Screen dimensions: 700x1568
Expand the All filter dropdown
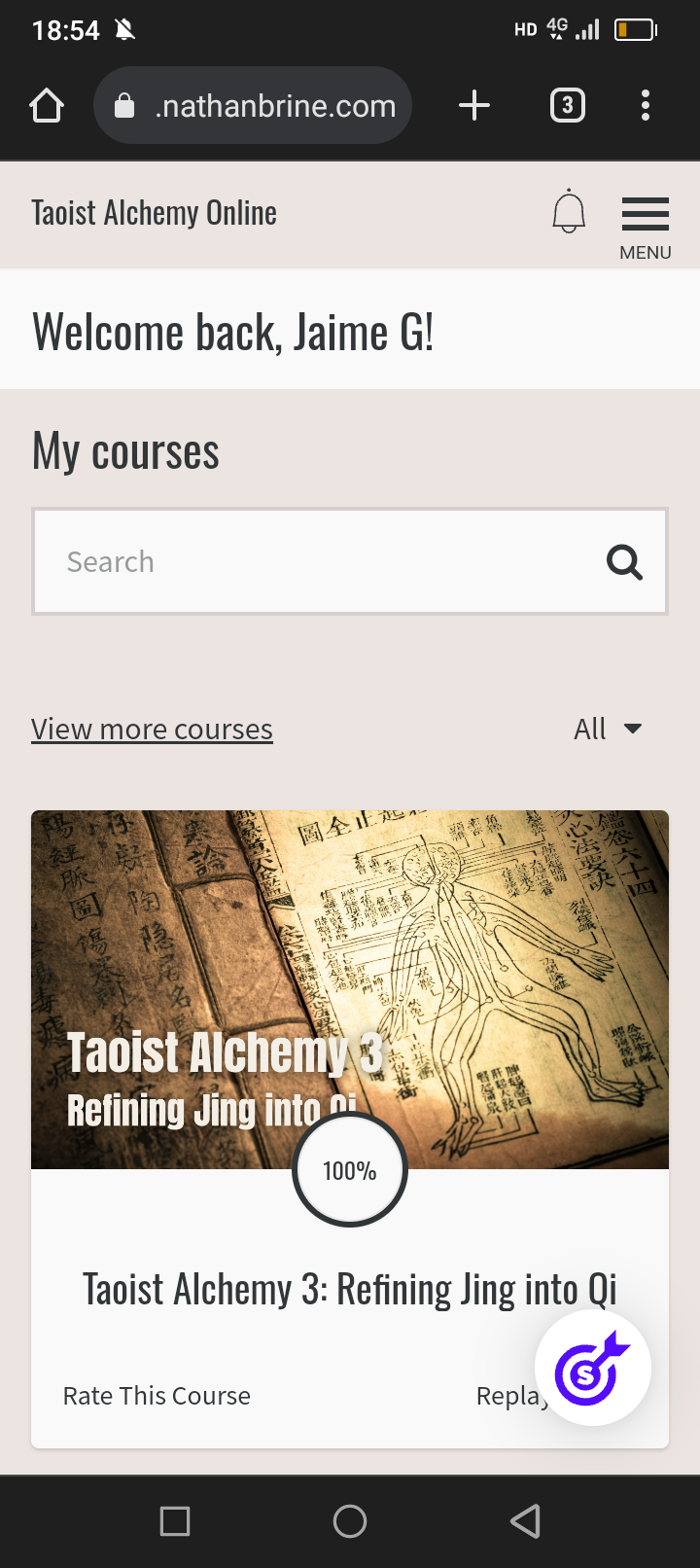pos(608,729)
